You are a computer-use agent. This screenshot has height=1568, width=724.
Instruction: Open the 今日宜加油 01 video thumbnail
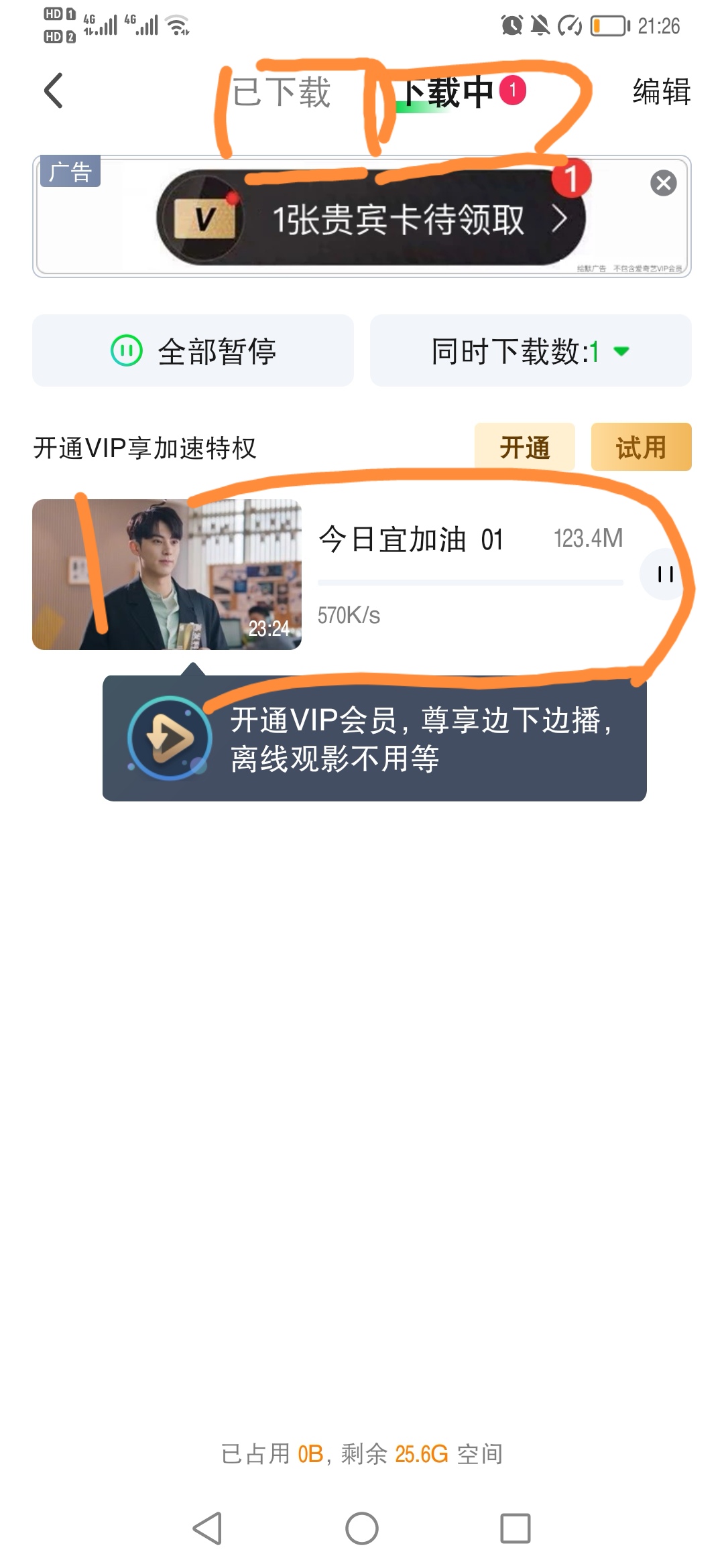pyautogui.click(x=166, y=574)
